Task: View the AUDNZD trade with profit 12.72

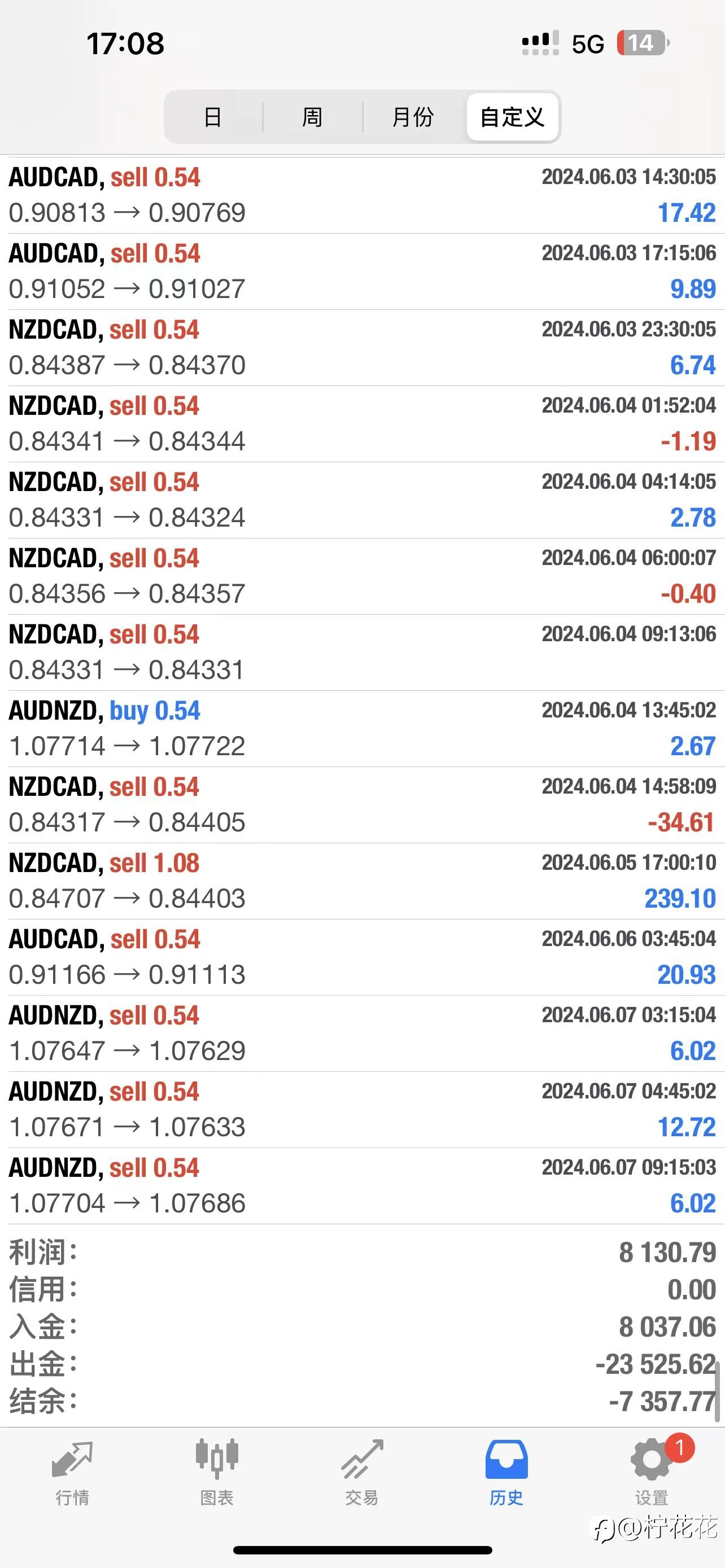Action: [x=362, y=1110]
